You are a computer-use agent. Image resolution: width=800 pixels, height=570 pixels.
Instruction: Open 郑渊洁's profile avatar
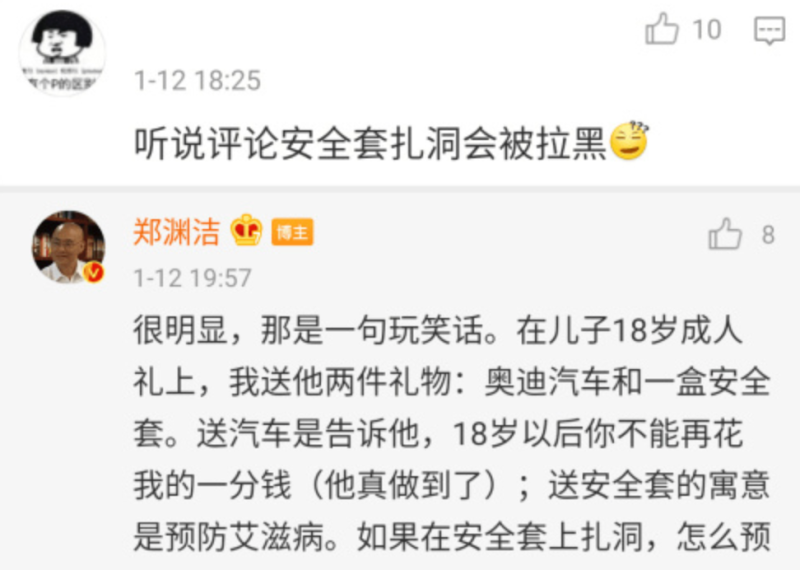coord(68,247)
